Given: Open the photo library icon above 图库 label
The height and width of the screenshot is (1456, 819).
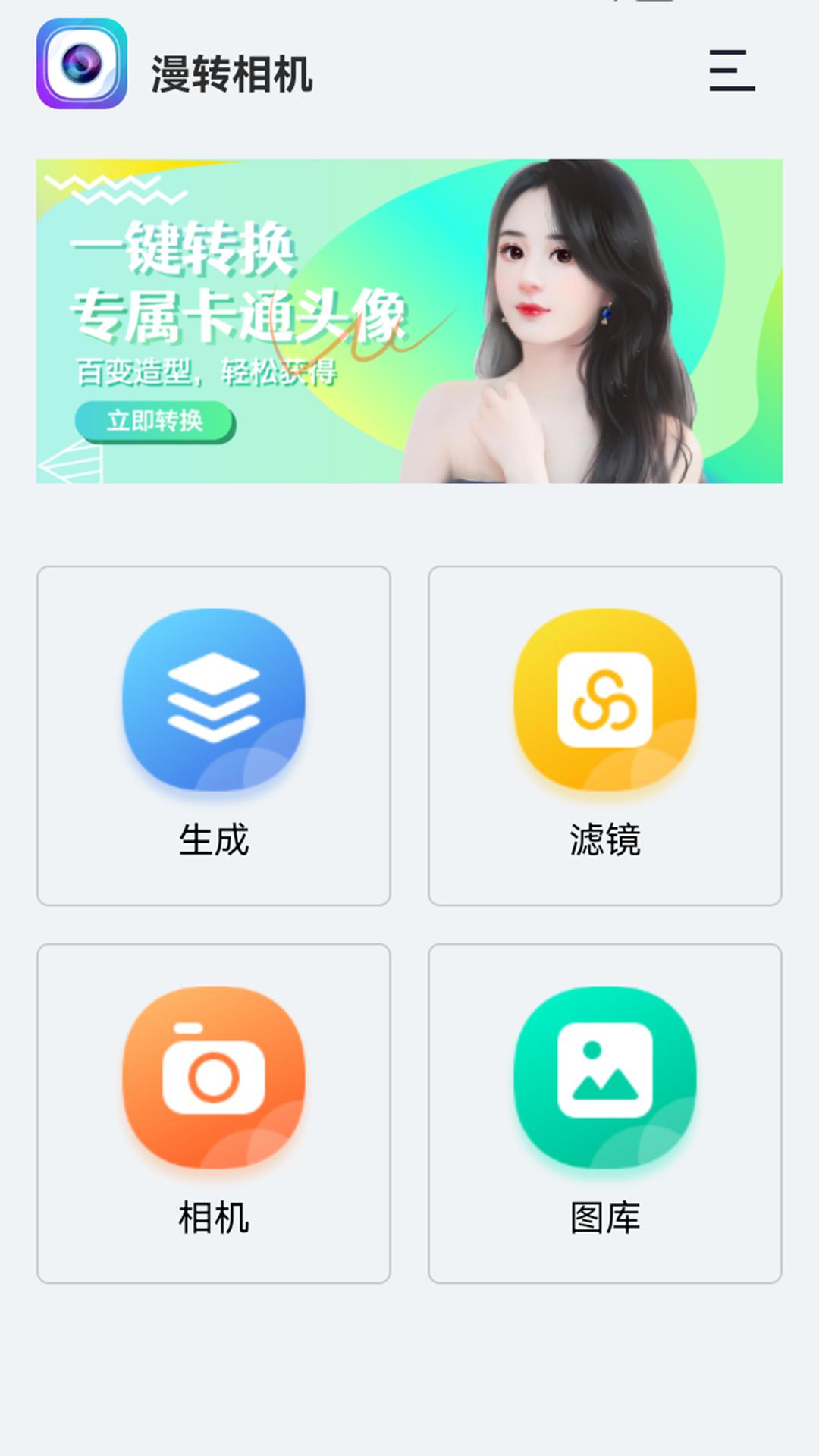Looking at the screenshot, I should (606, 1077).
